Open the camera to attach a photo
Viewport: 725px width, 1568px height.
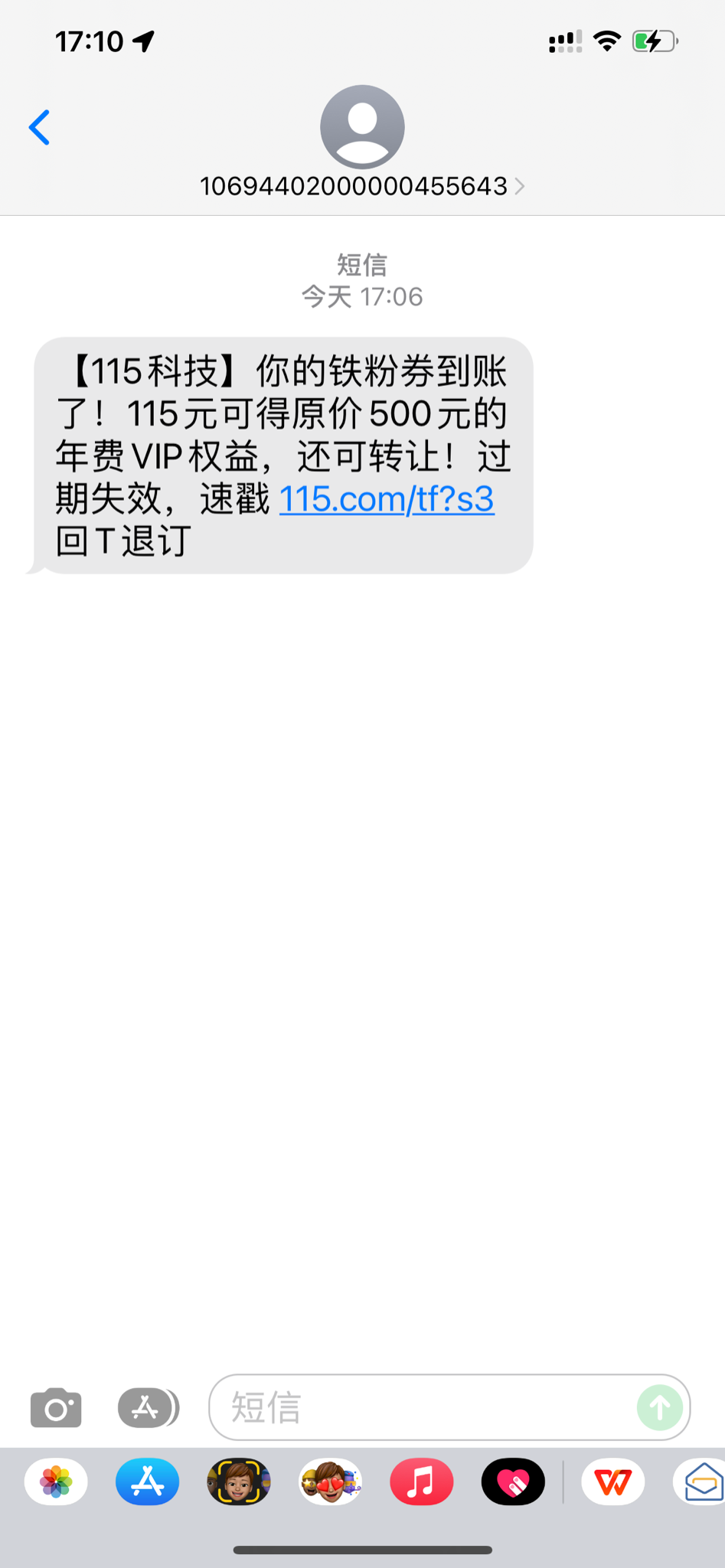(56, 1407)
